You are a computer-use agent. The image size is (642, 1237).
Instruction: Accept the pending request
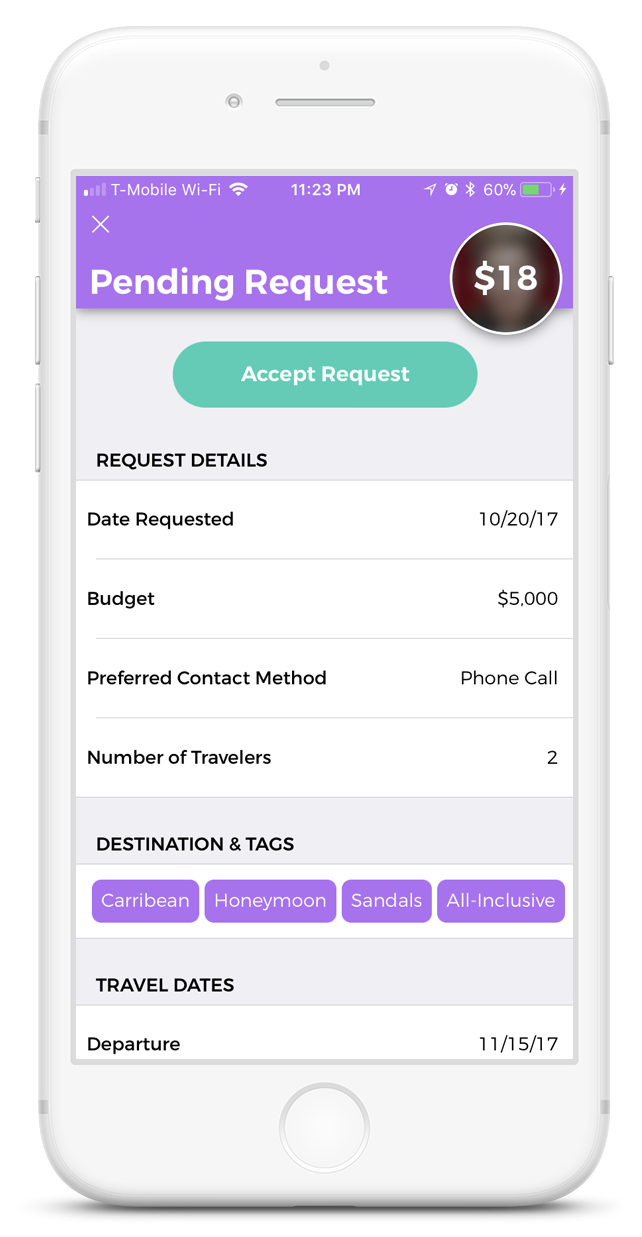tap(325, 374)
